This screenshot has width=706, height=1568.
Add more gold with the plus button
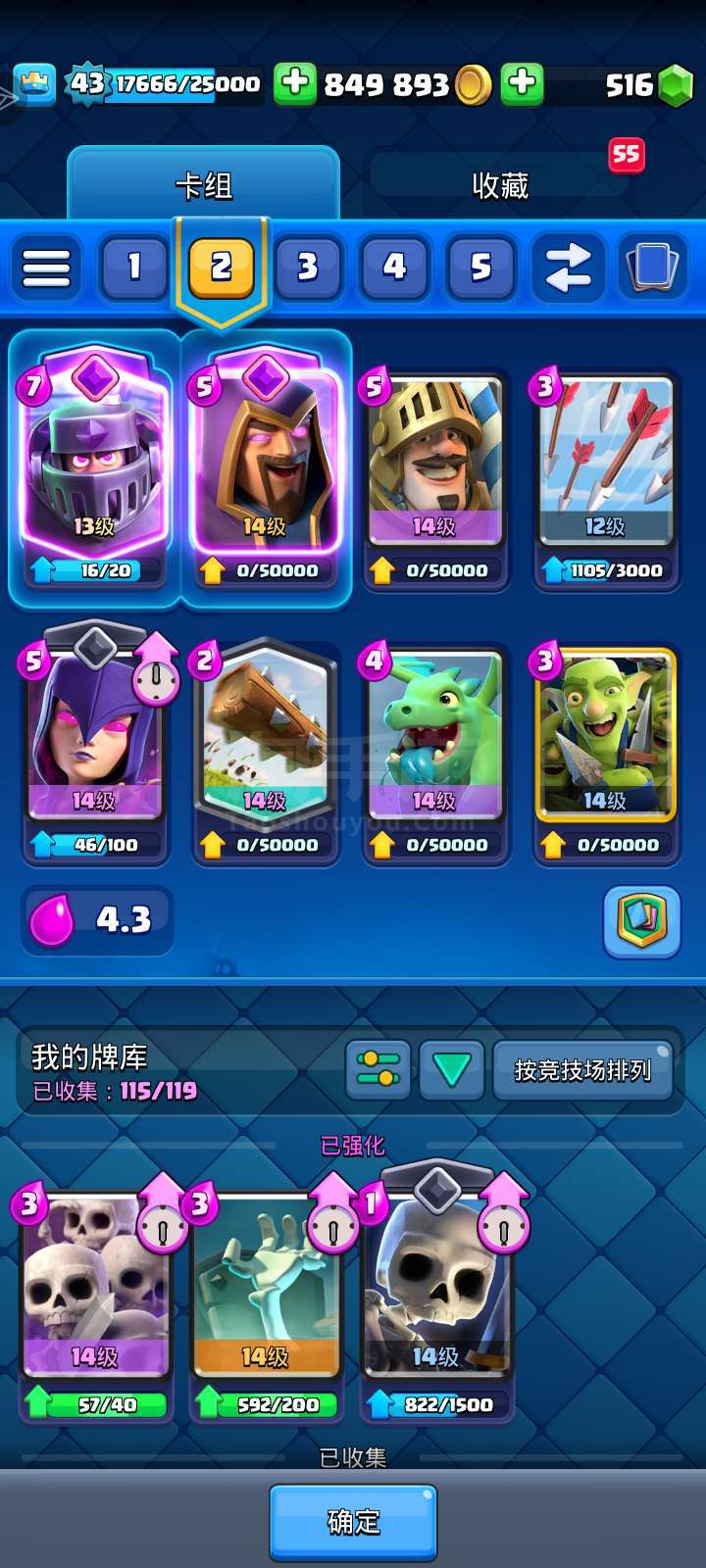click(x=295, y=83)
